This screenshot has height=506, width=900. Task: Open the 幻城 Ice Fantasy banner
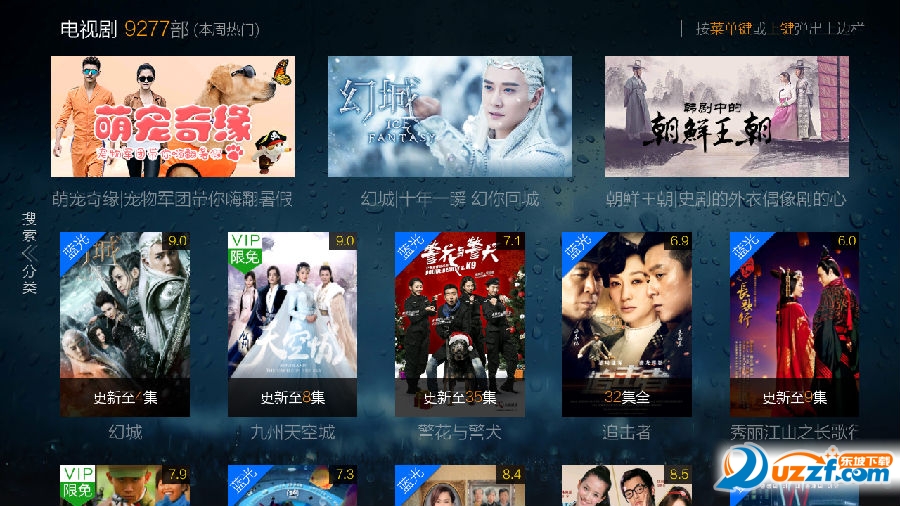click(450, 117)
